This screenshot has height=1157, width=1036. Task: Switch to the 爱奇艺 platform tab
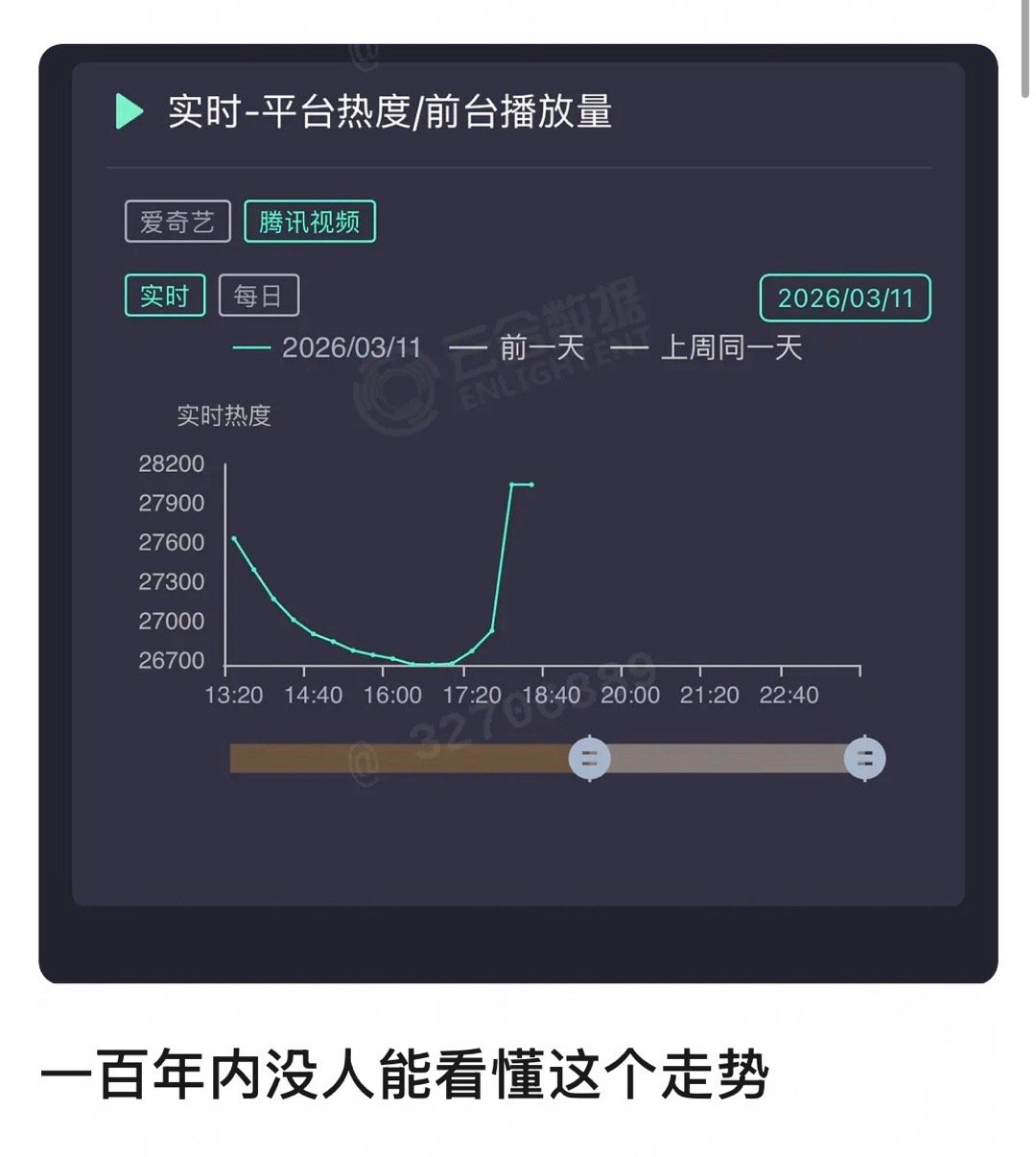click(x=177, y=222)
